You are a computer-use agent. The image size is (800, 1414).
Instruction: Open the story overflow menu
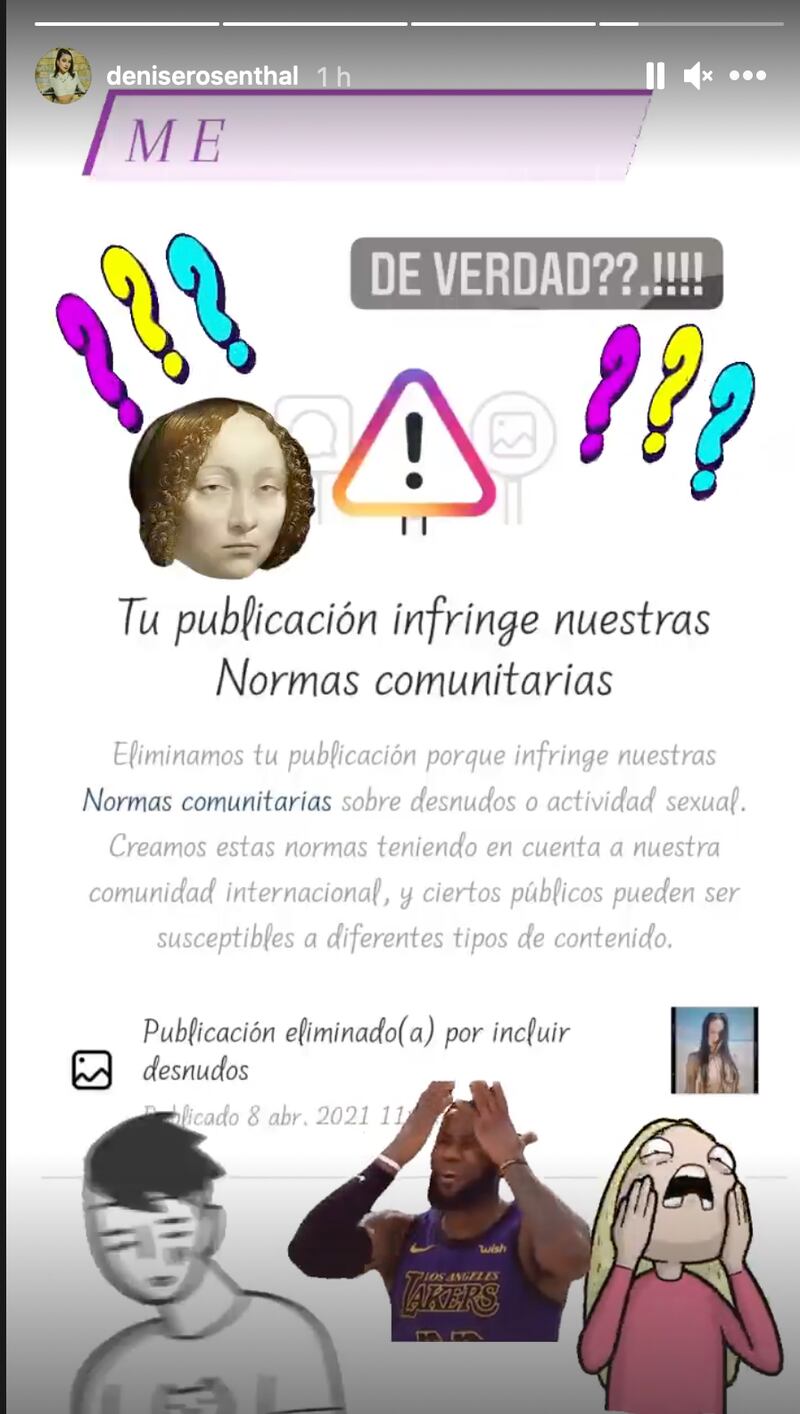747,75
